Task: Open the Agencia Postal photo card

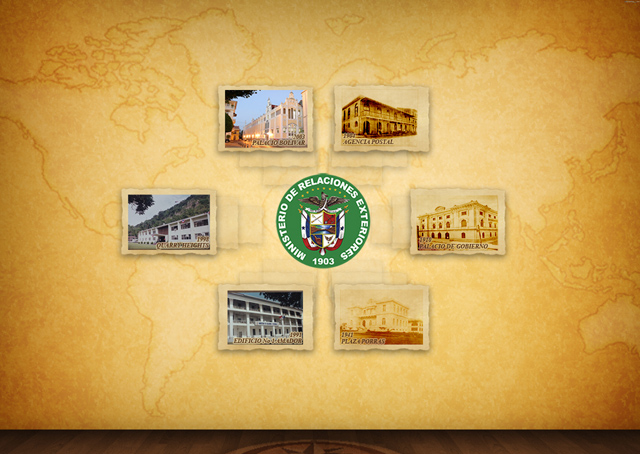Action: point(381,119)
